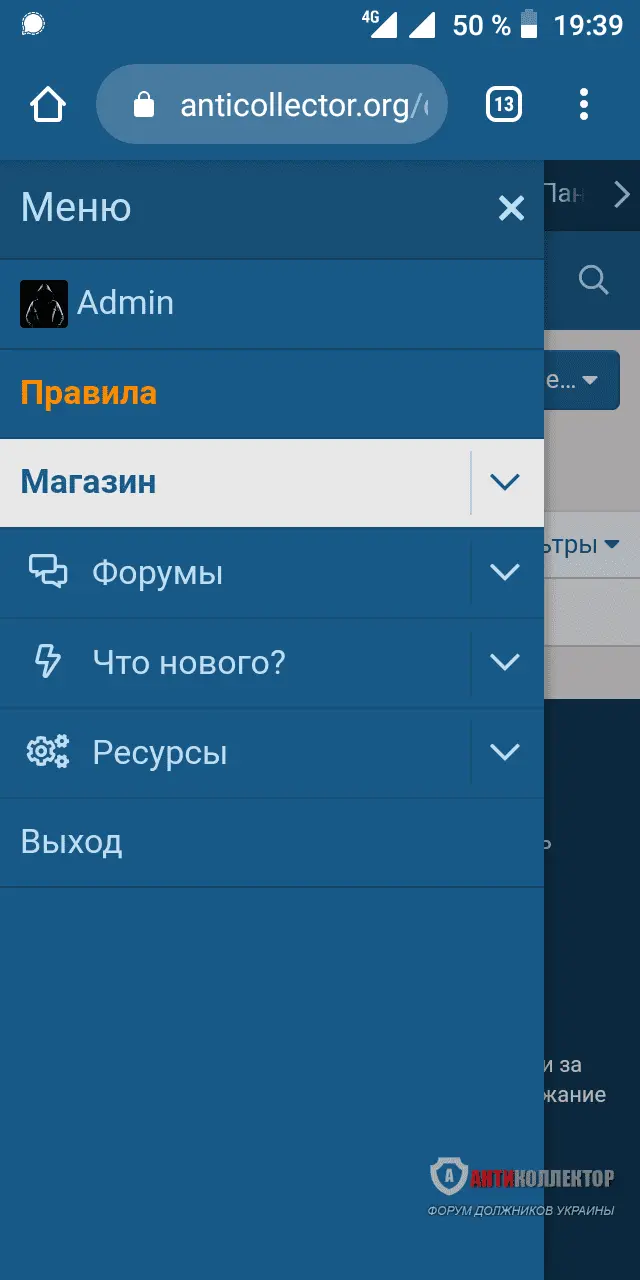Open the Правила page

coord(89,393)
